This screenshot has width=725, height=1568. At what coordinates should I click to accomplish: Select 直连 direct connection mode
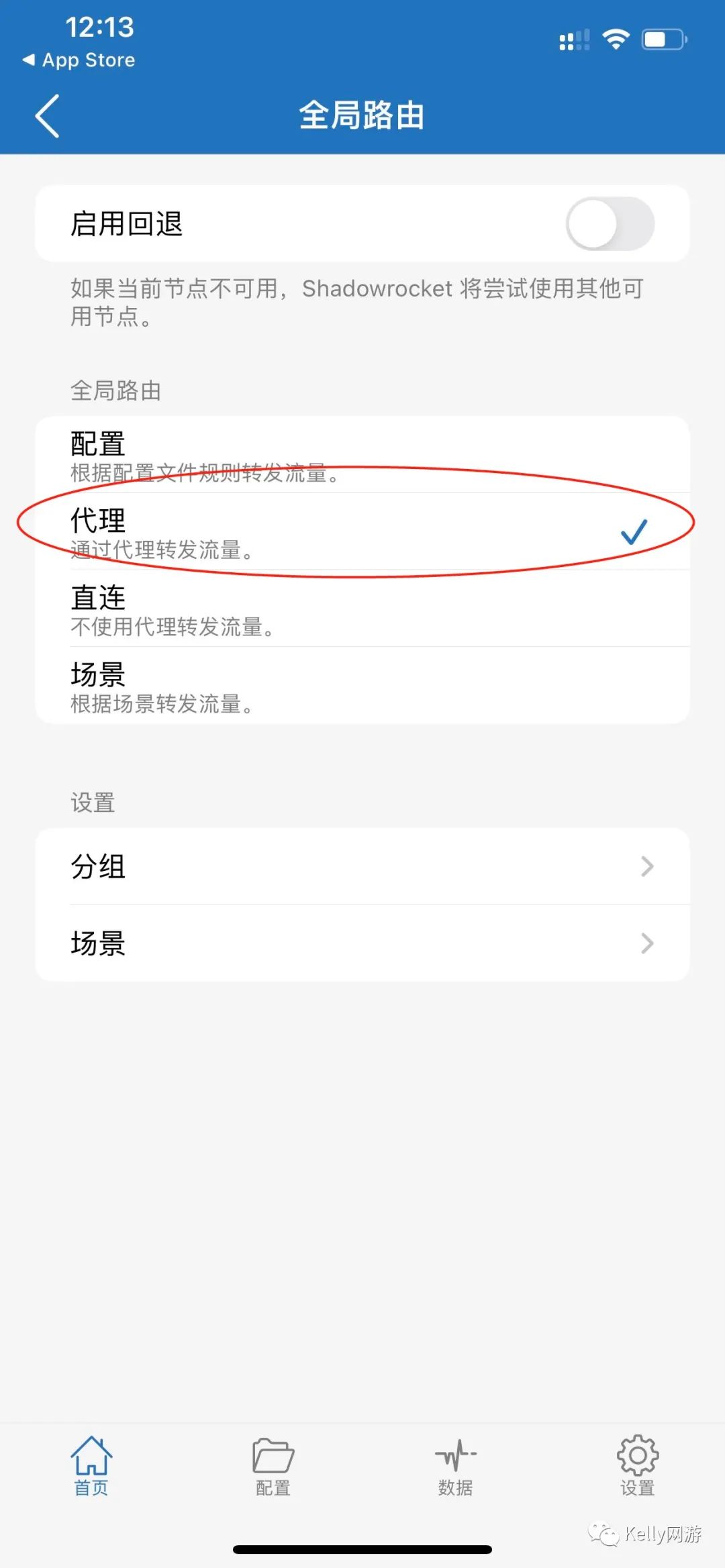[362, 609]
